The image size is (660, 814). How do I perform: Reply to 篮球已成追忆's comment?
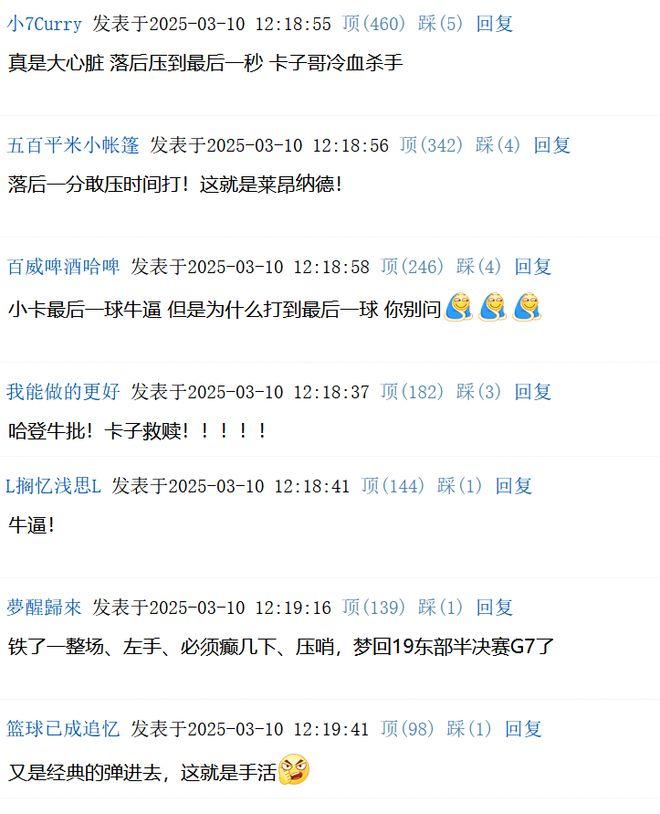click(x=523, y=730)
